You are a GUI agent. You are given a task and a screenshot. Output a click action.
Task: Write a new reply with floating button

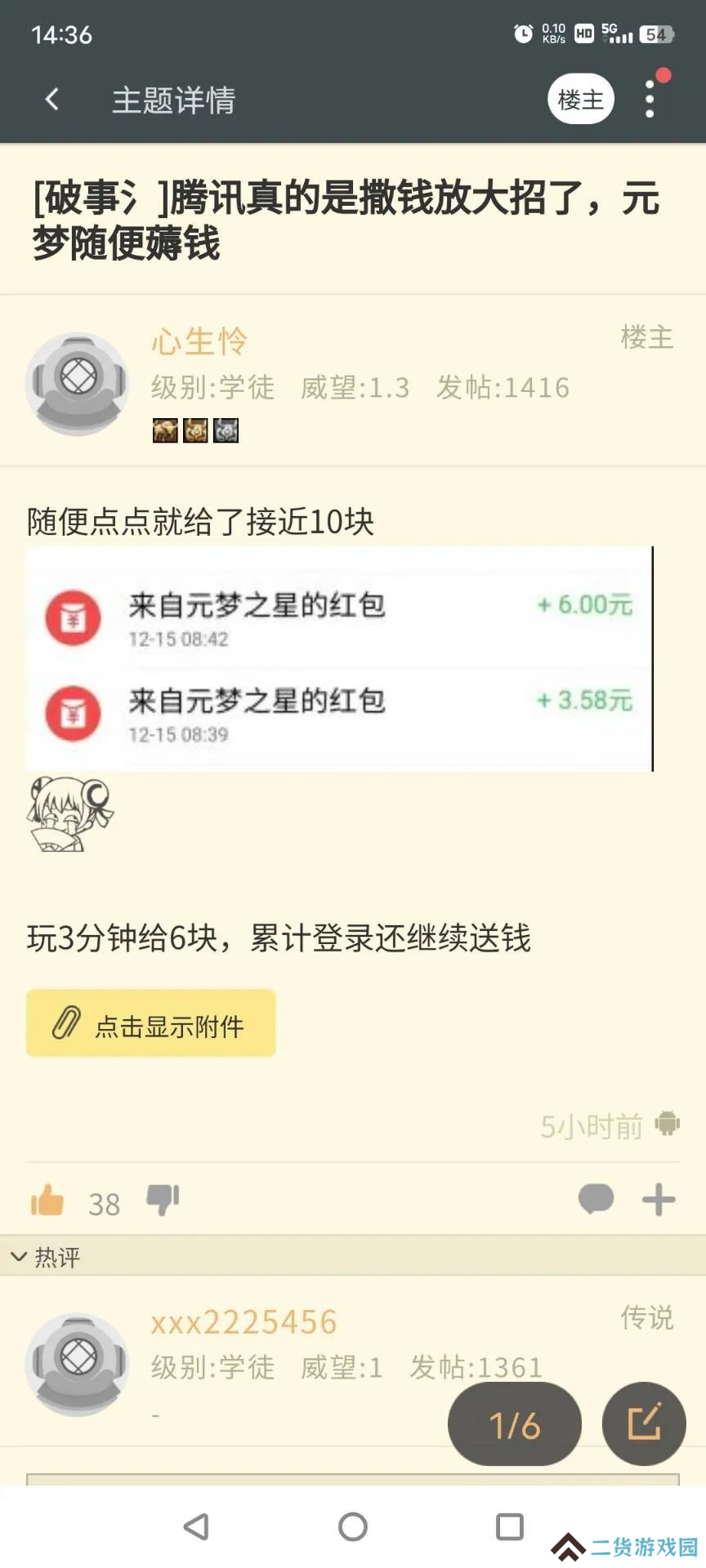[x=644, y=1423]
